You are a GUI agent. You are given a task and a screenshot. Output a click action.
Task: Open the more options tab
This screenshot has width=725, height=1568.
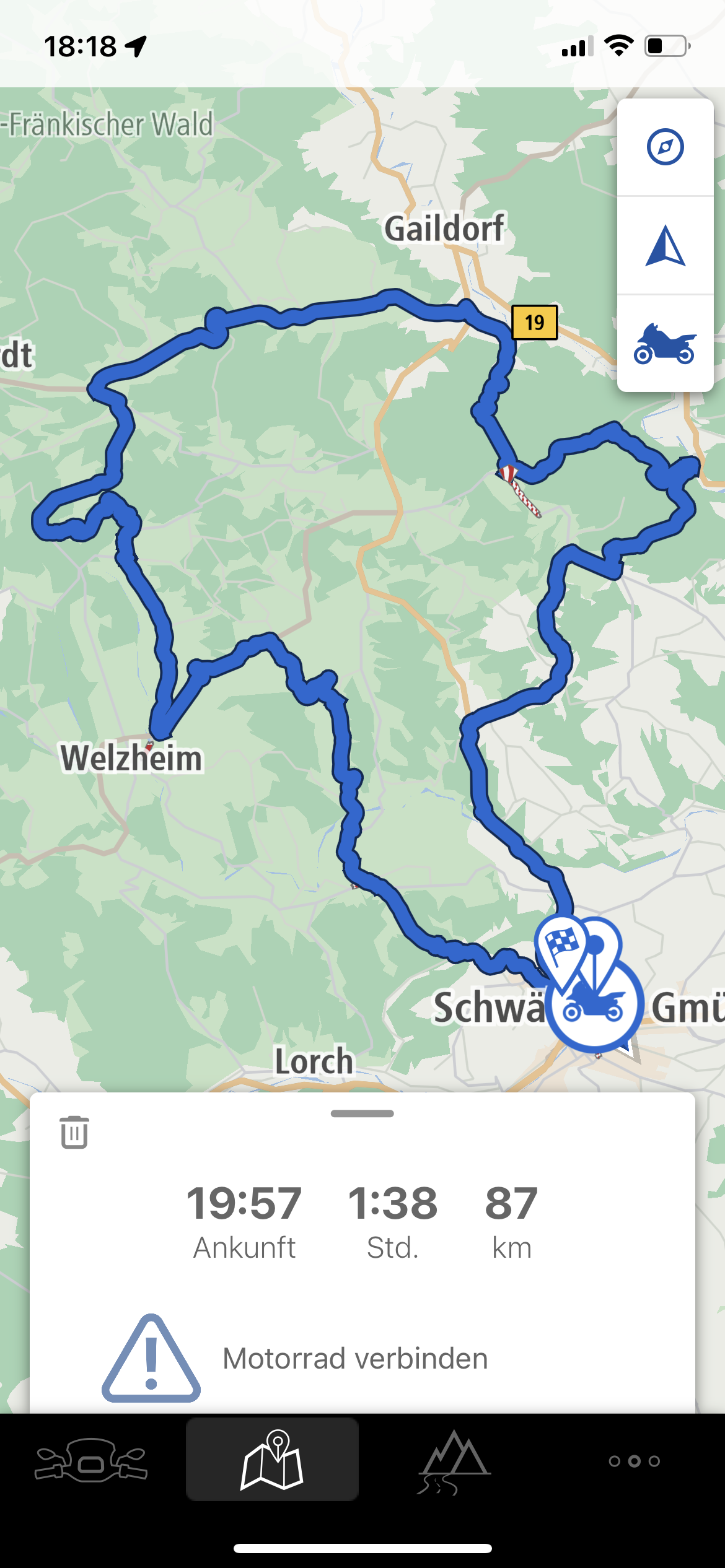[x=634, y=1461]
